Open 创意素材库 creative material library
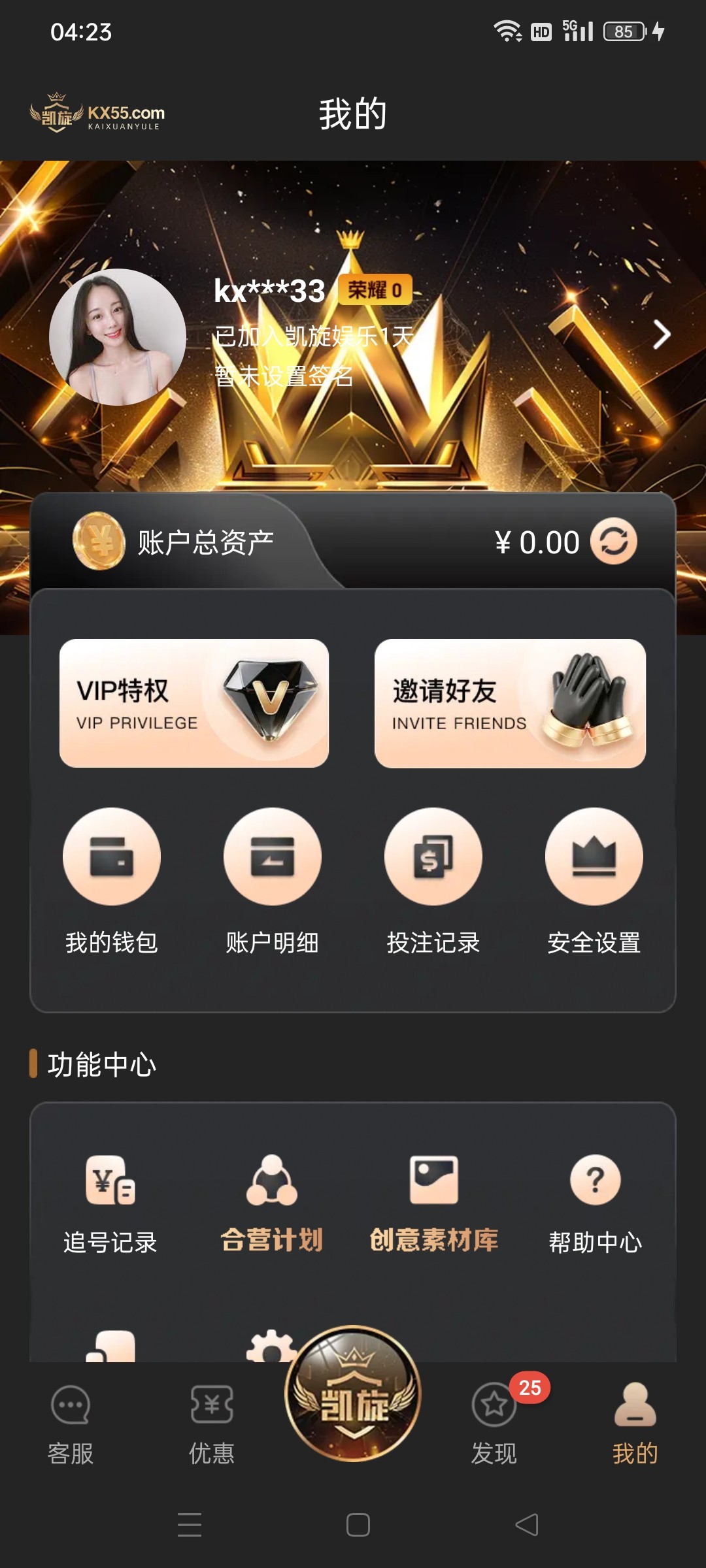This screenshot has width=706, height=1568. click(434, 1203)
